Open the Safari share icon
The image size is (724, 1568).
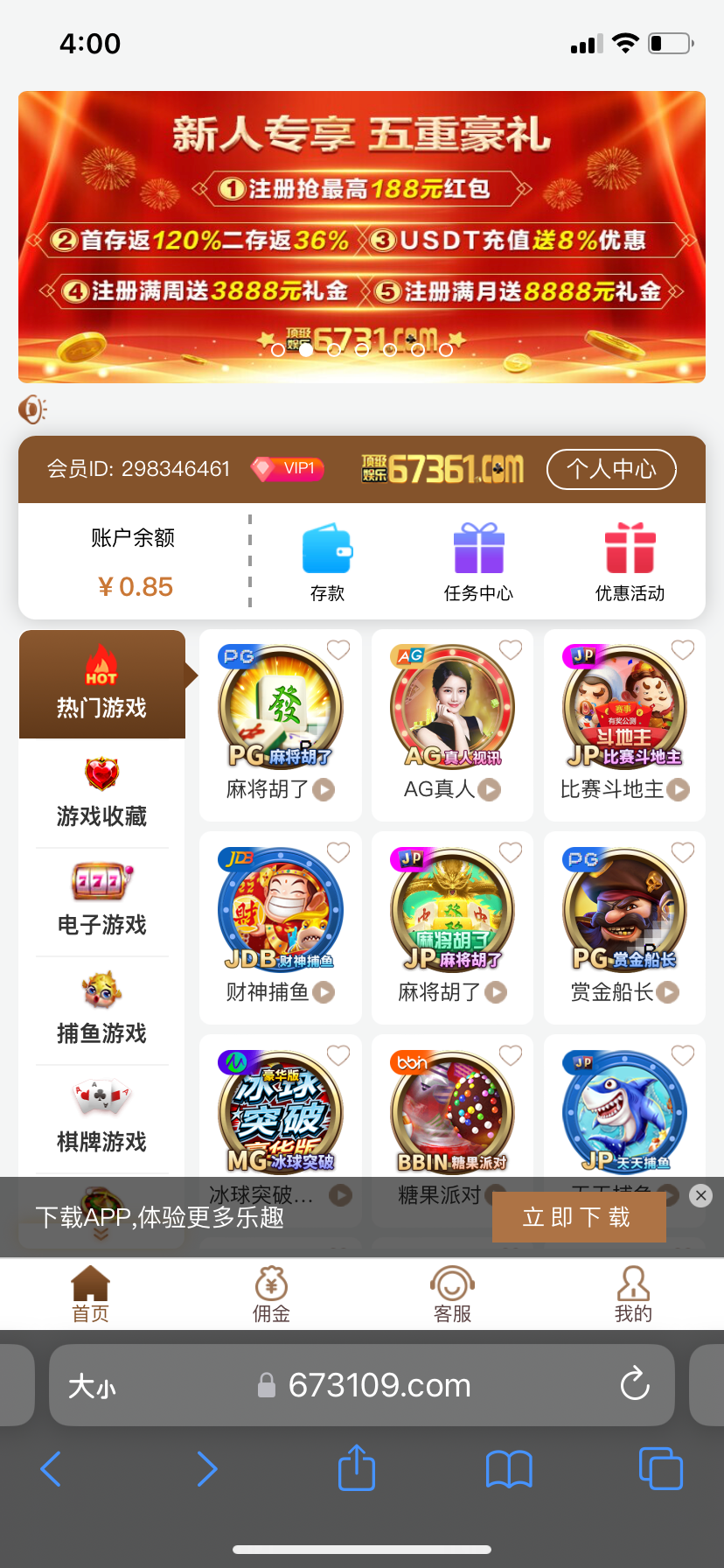pyautogui.click(x=355, y=1468)
